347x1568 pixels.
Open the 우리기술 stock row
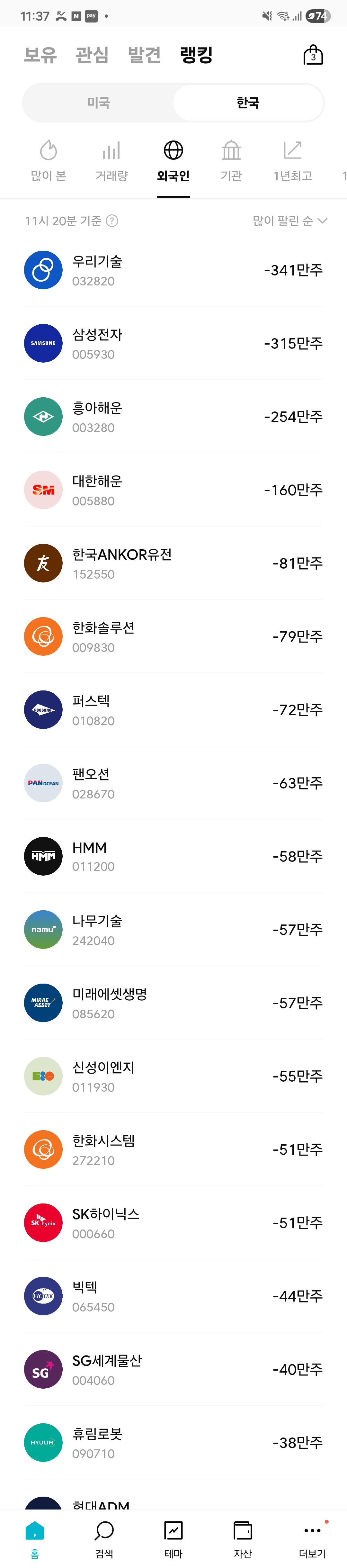pos(173,270)
